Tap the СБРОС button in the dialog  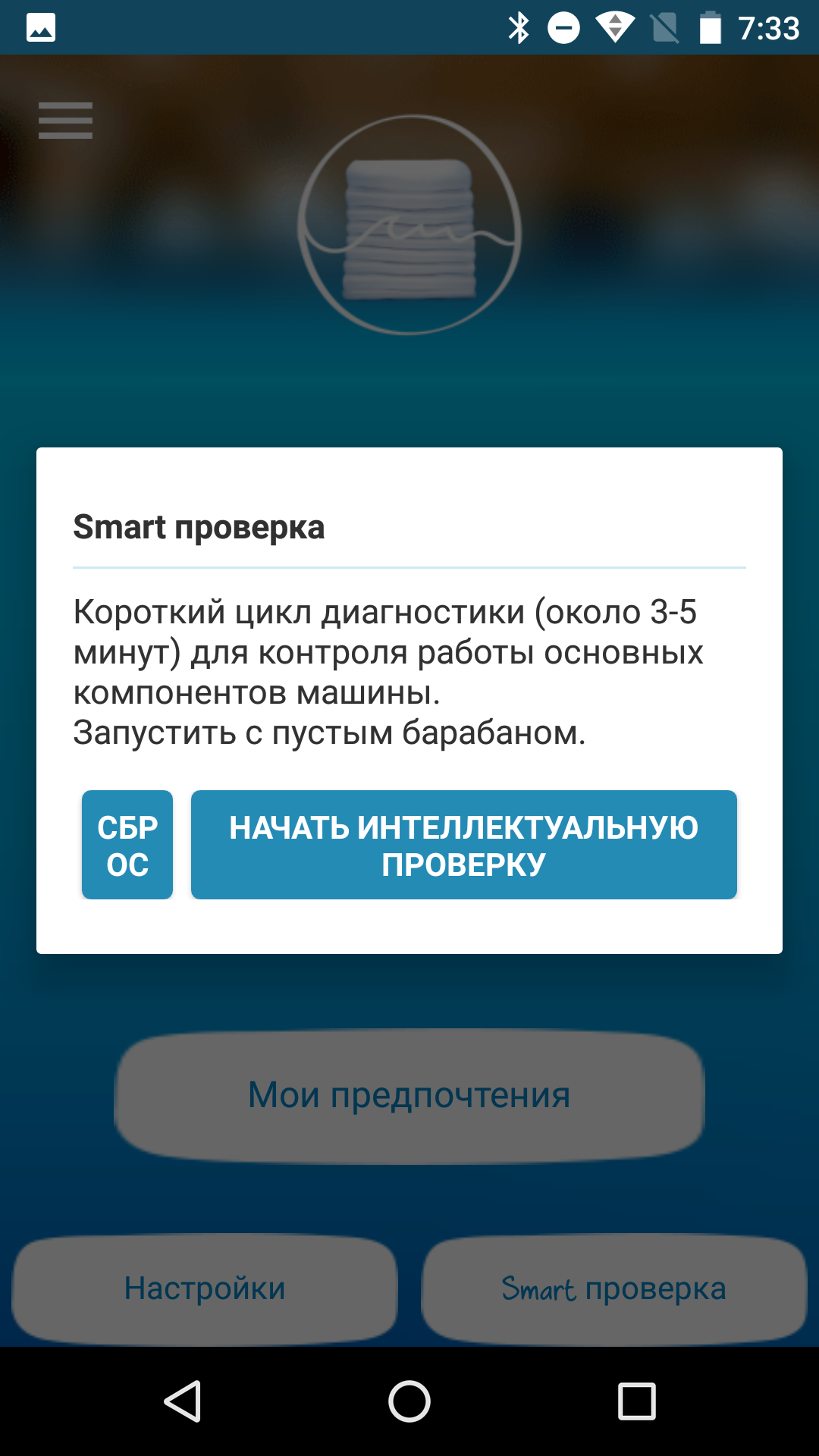[x=127, y=845]
